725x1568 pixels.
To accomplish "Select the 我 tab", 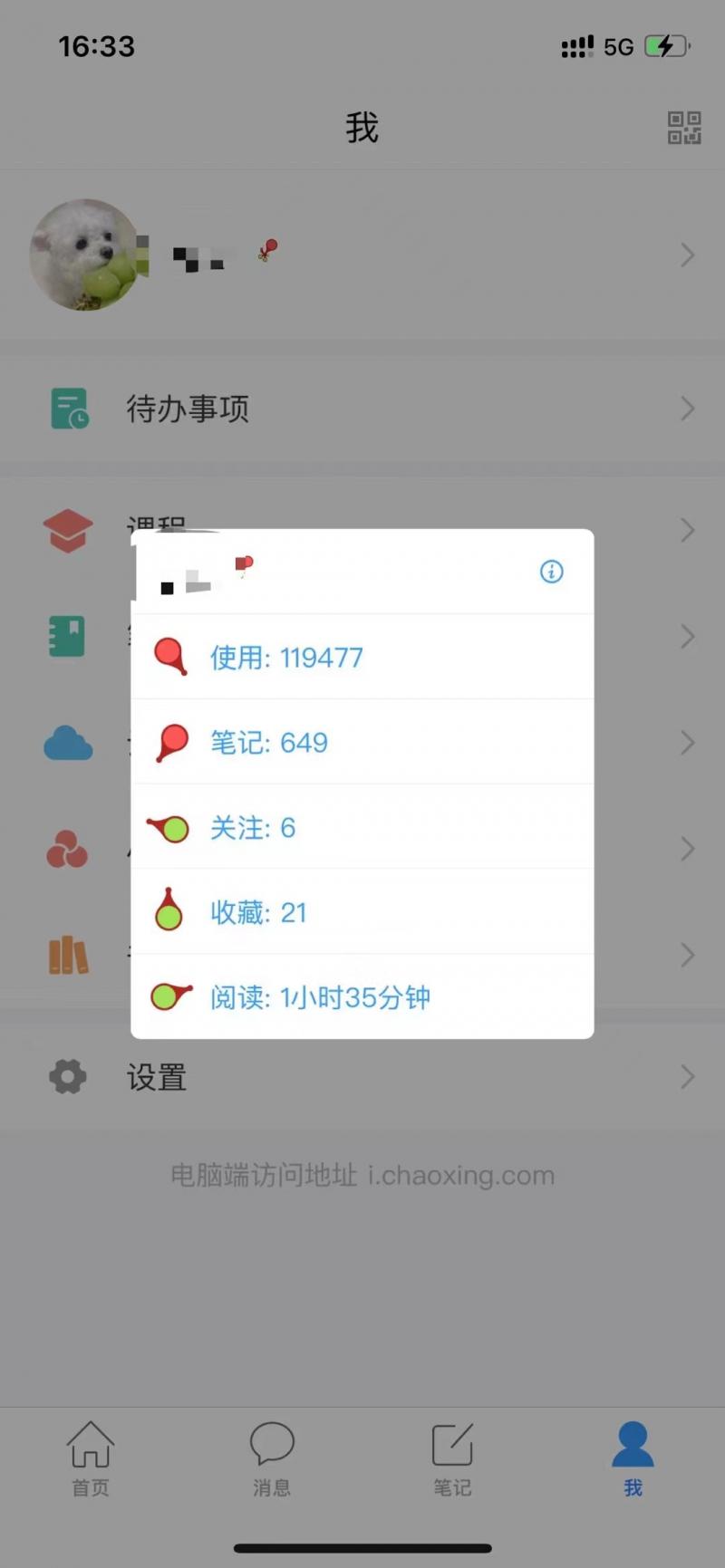I will click(x=633, y=1457).
